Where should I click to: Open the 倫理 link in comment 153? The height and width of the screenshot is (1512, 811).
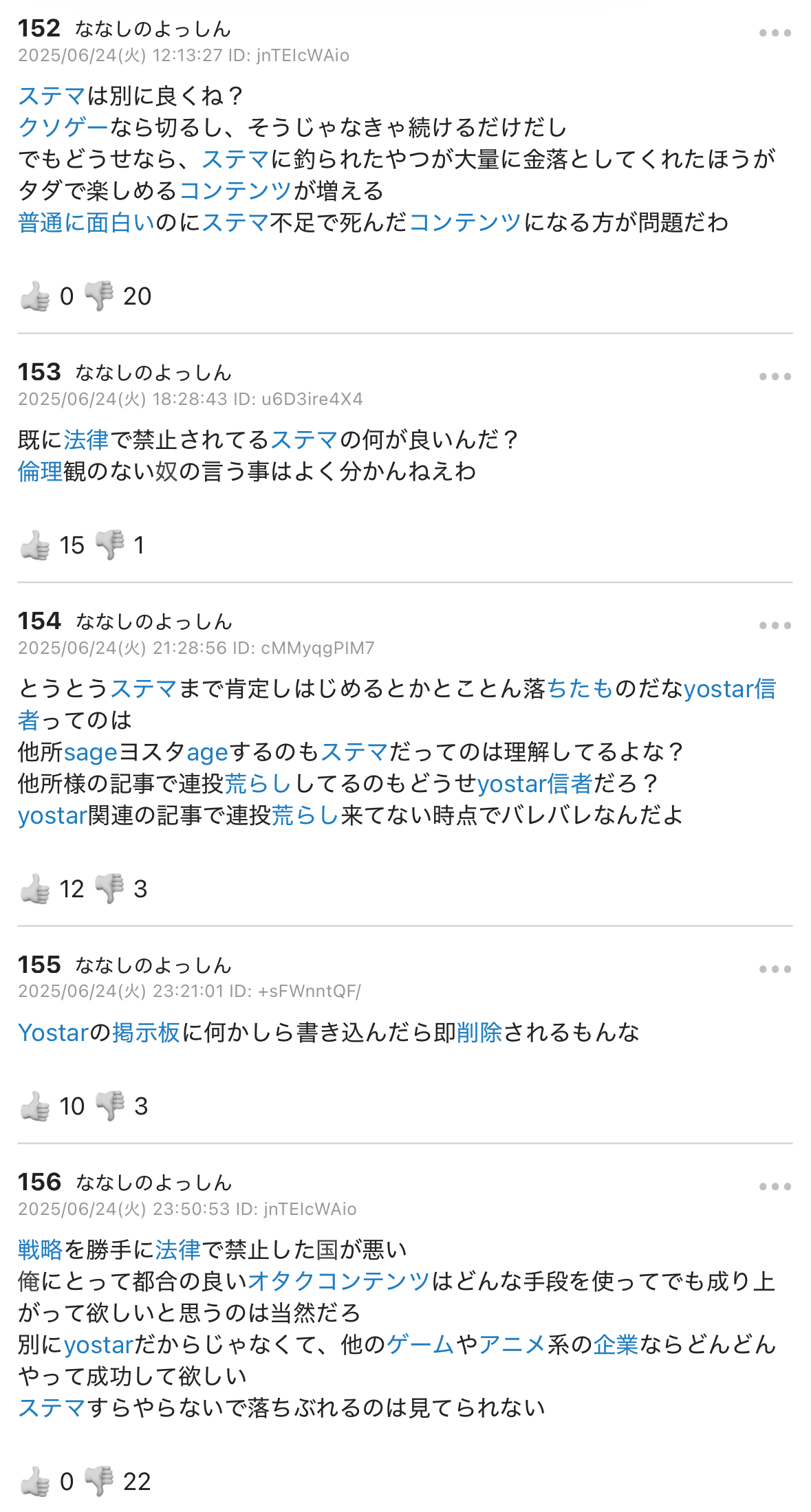[x=41, y=472]
